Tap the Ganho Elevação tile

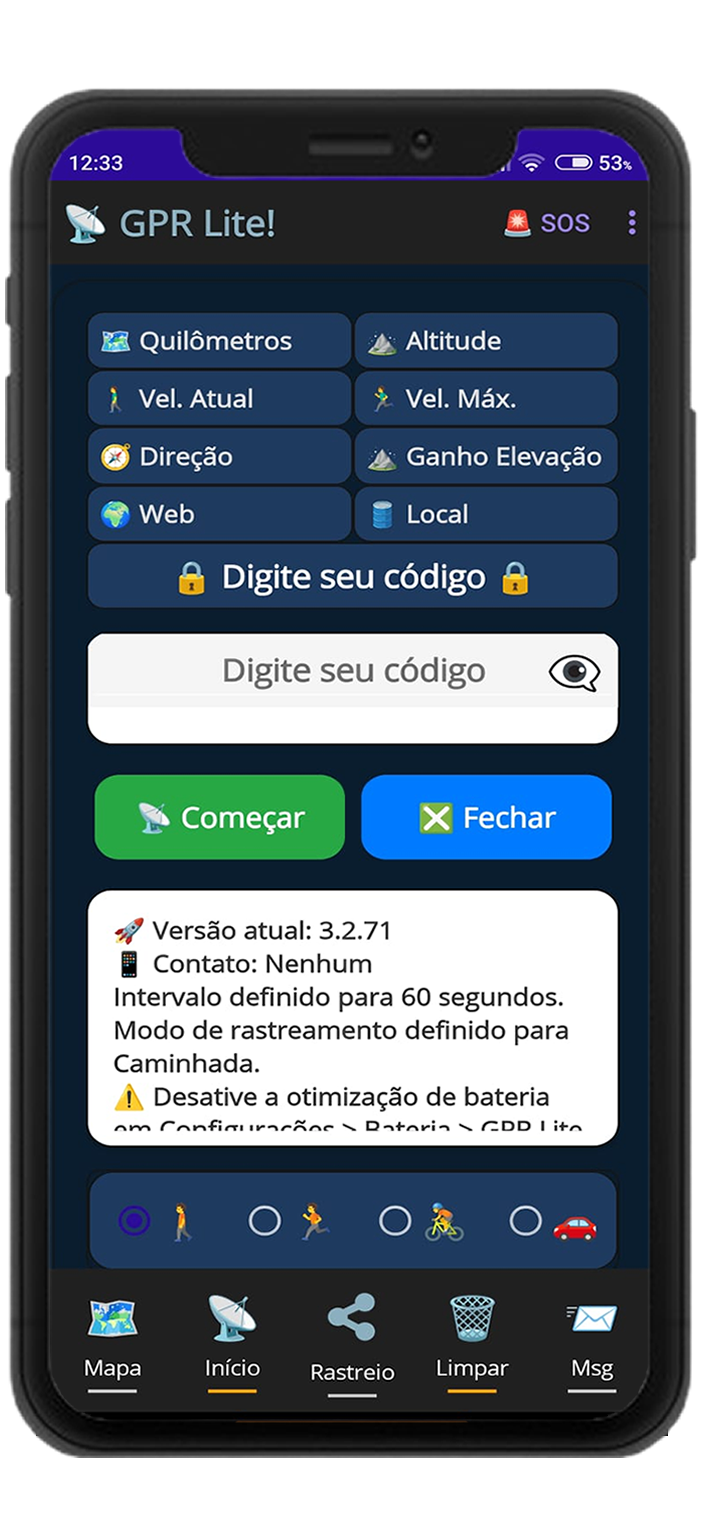486,457
